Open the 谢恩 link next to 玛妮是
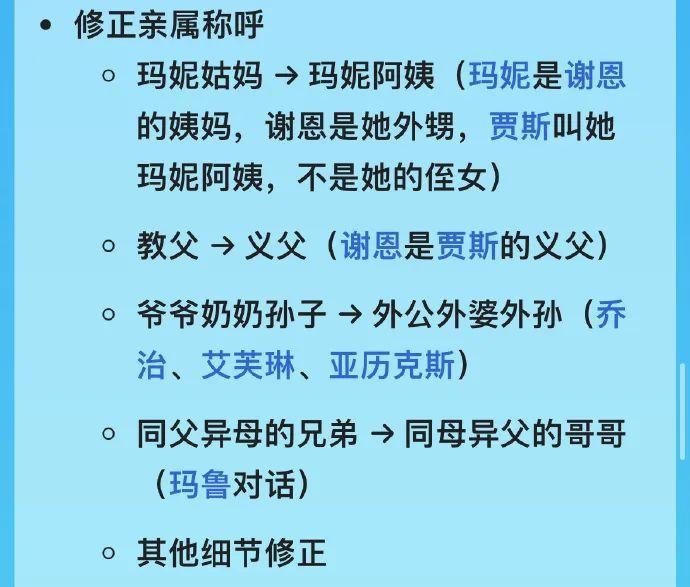The image size is (690, 587). click(596, 76)
